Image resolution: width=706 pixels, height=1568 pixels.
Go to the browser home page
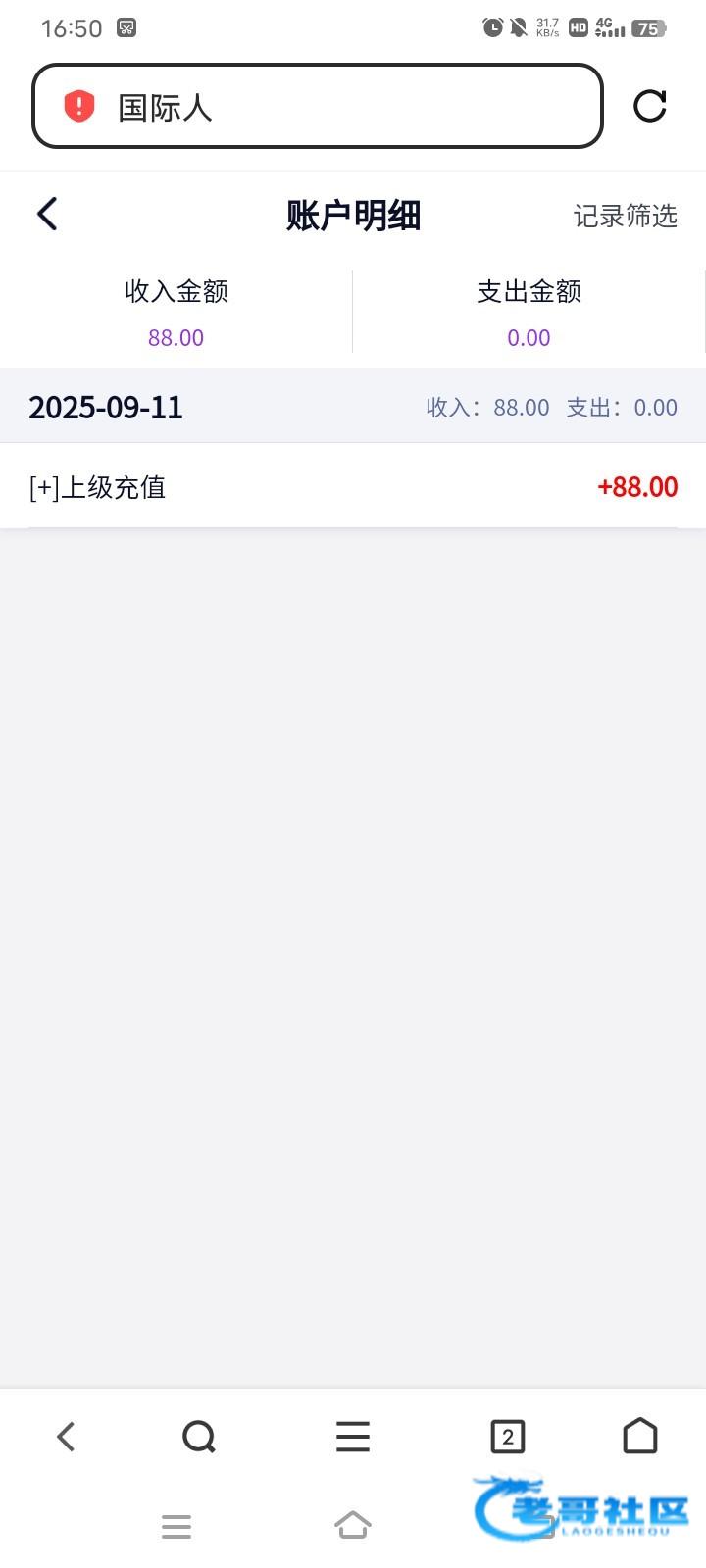640,1437
